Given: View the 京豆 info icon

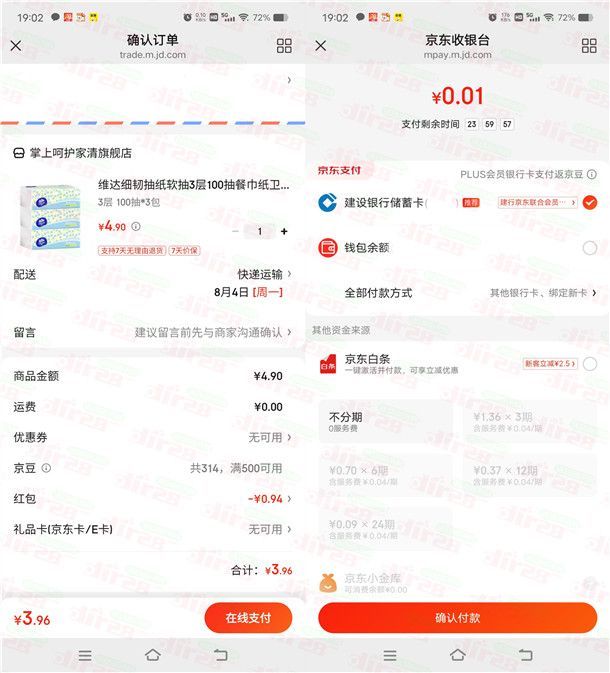Looking at the screenshot, I should click(x=46, y=467).
